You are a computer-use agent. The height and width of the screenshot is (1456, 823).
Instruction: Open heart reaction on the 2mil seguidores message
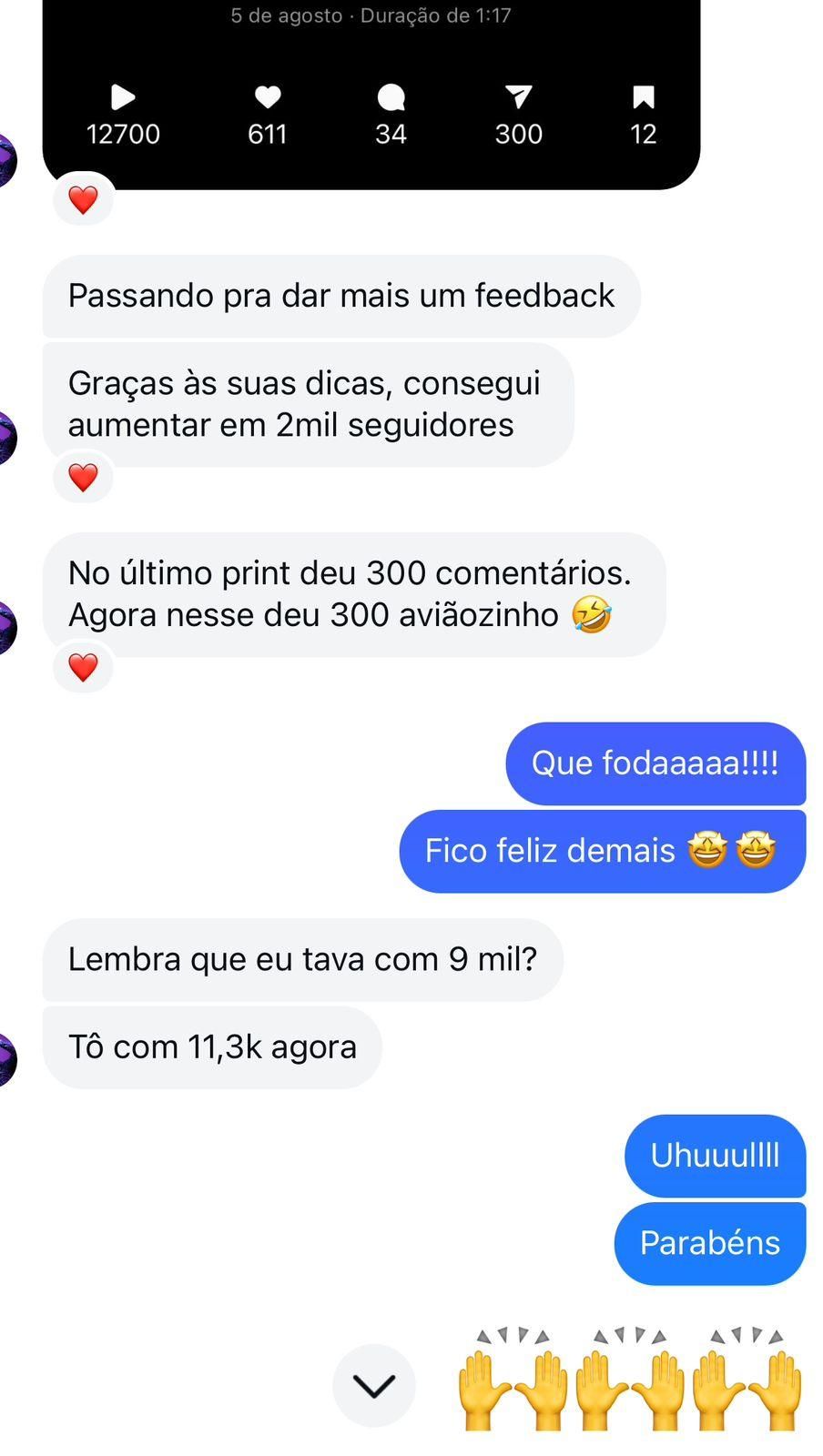click(x=83, y=477)
